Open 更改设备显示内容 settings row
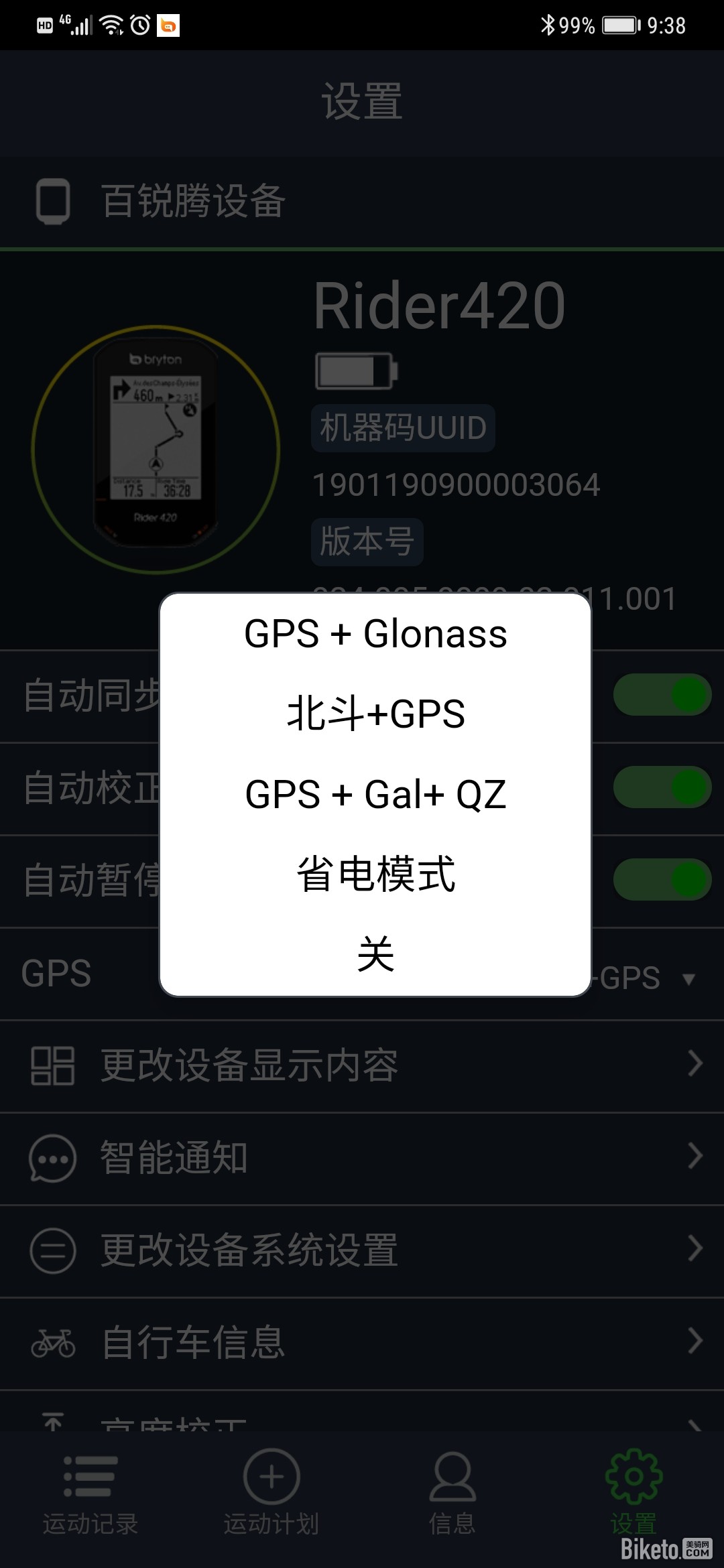 coord(362,1065)
